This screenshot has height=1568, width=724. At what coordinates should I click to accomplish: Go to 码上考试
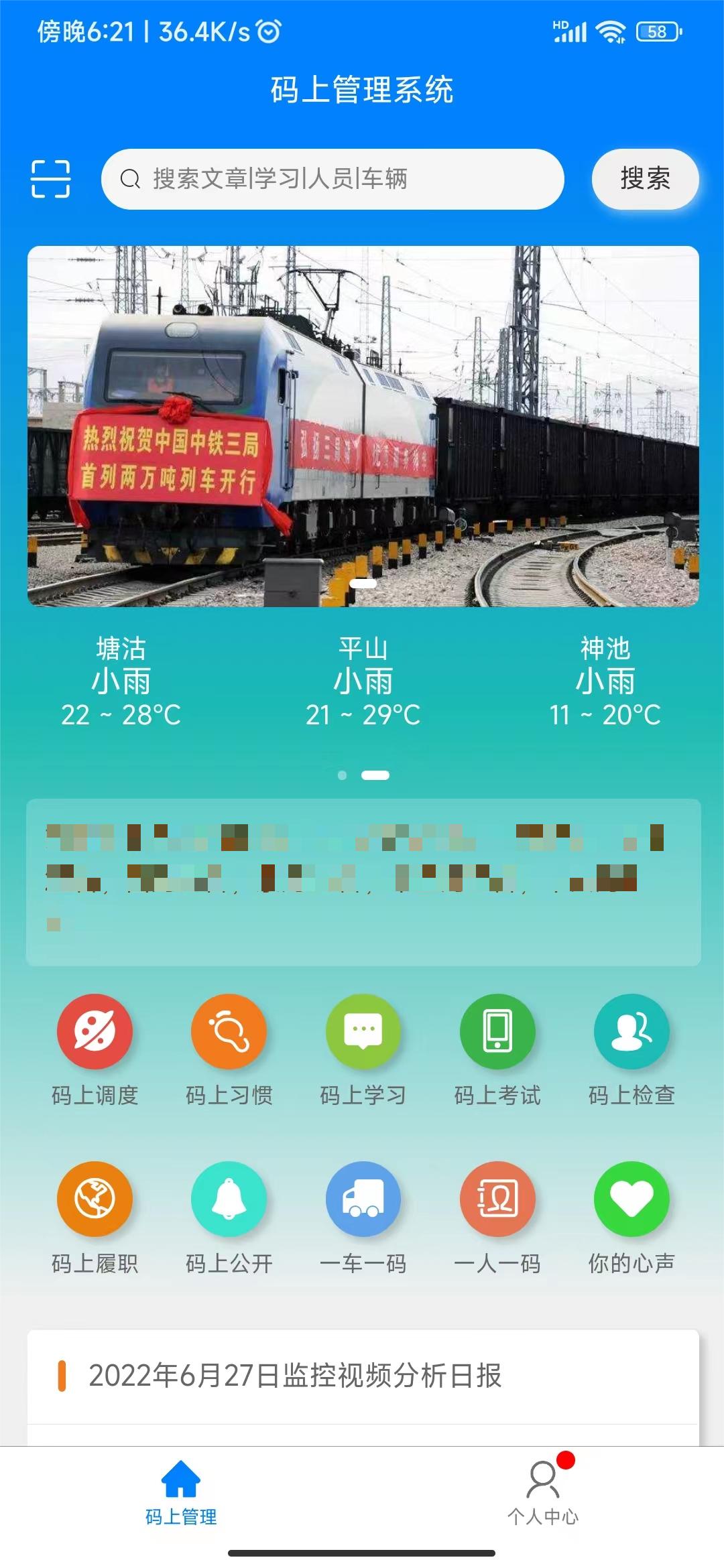497,1032
